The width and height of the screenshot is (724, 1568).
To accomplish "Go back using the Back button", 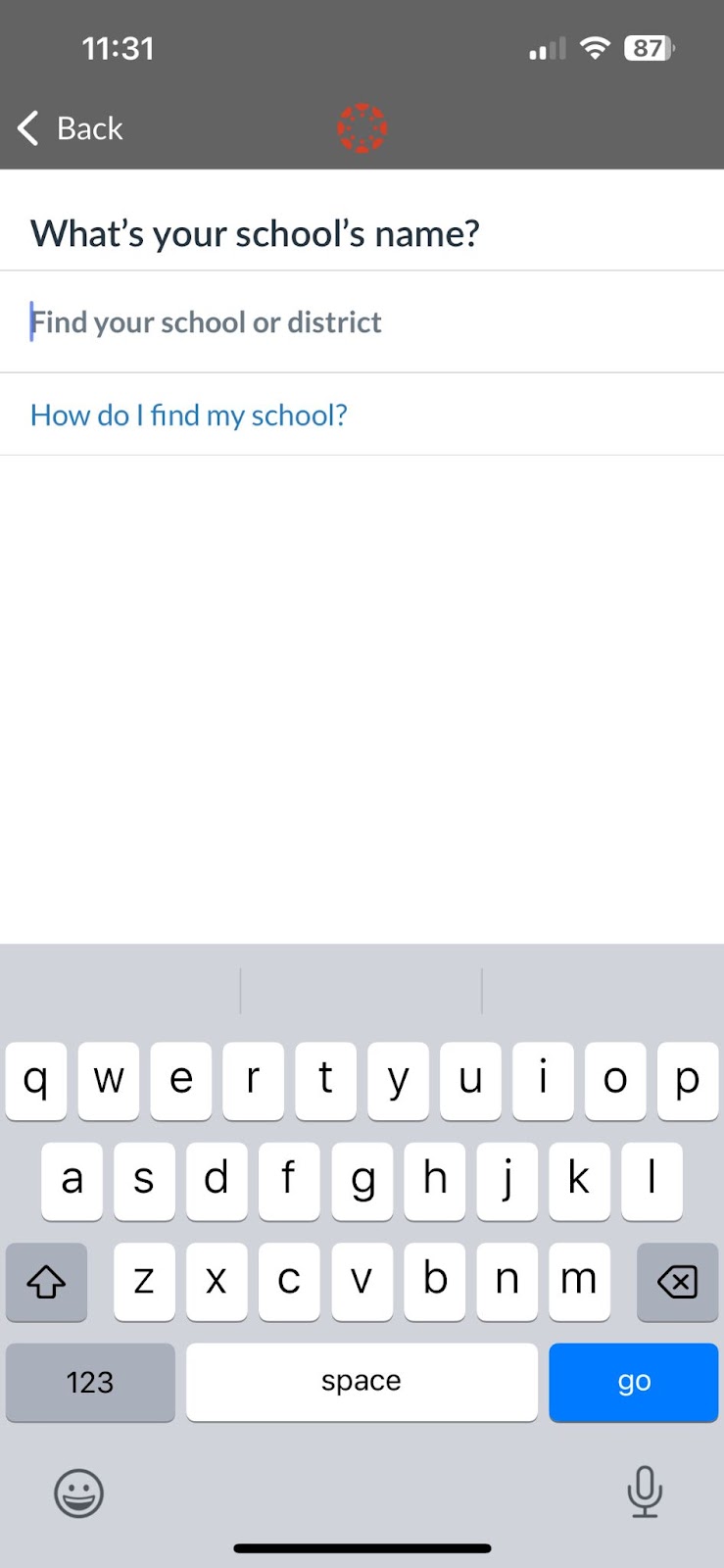I will [70, 128].
